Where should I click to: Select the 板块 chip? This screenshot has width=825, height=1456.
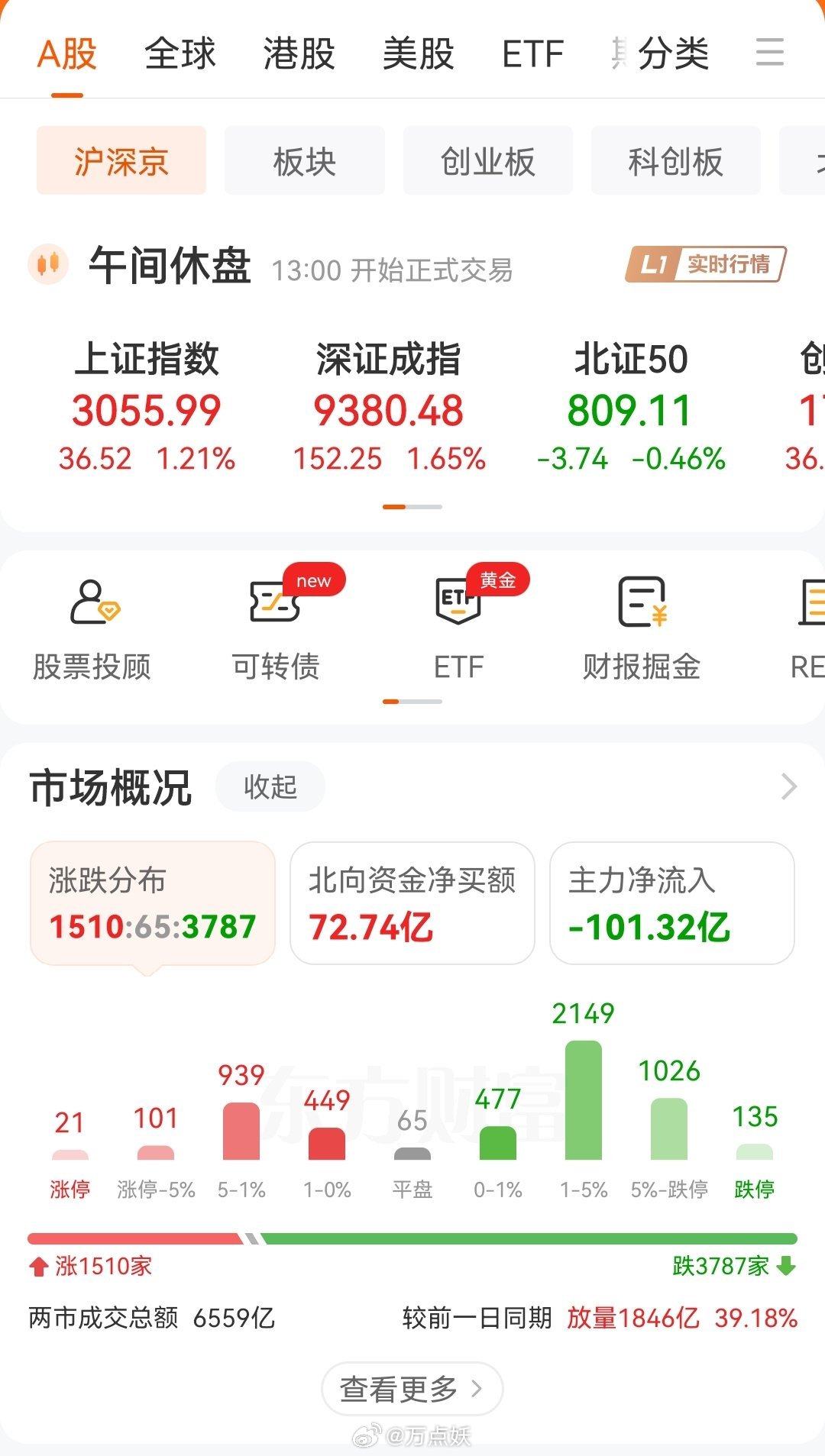click(x=305, y=160)
